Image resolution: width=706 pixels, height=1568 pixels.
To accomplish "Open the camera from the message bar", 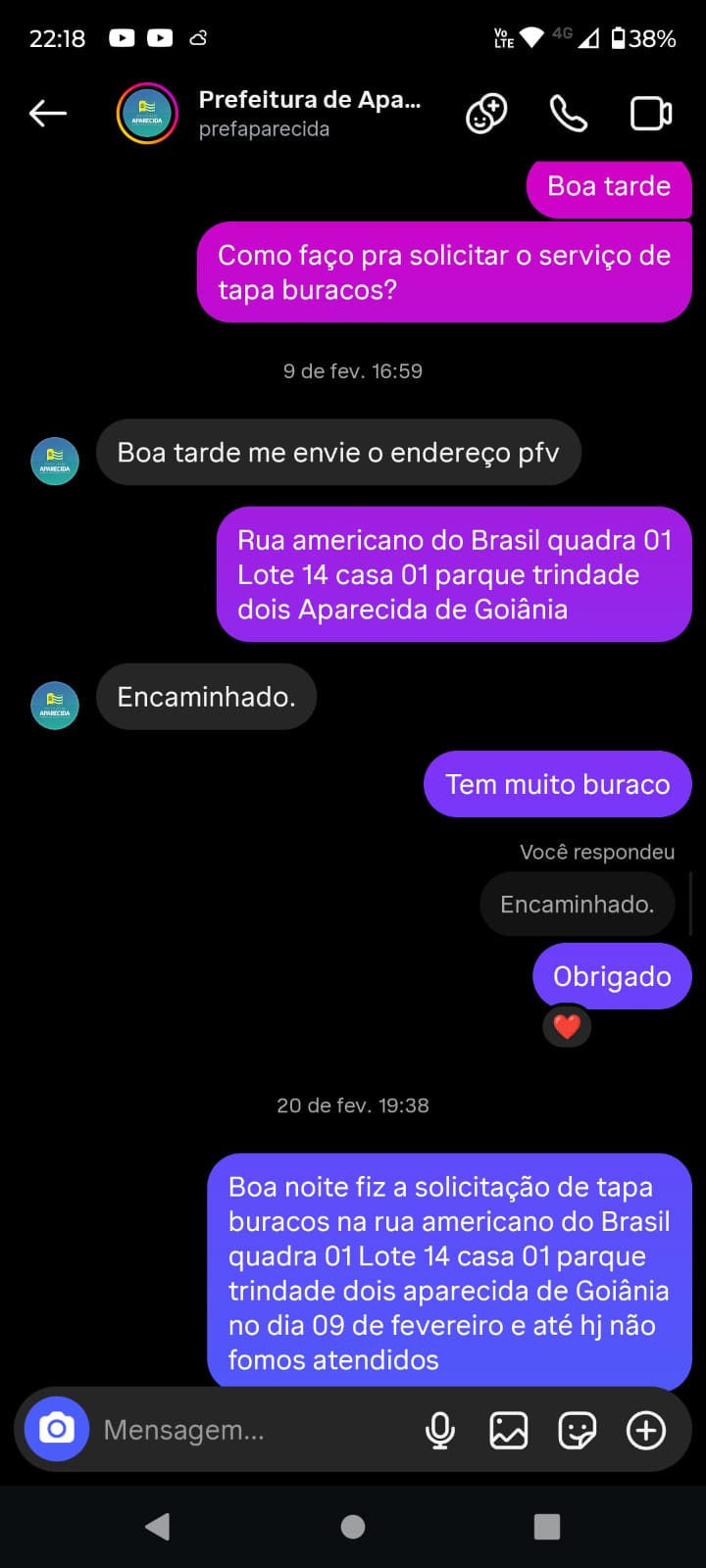I will pos(57,1429).
